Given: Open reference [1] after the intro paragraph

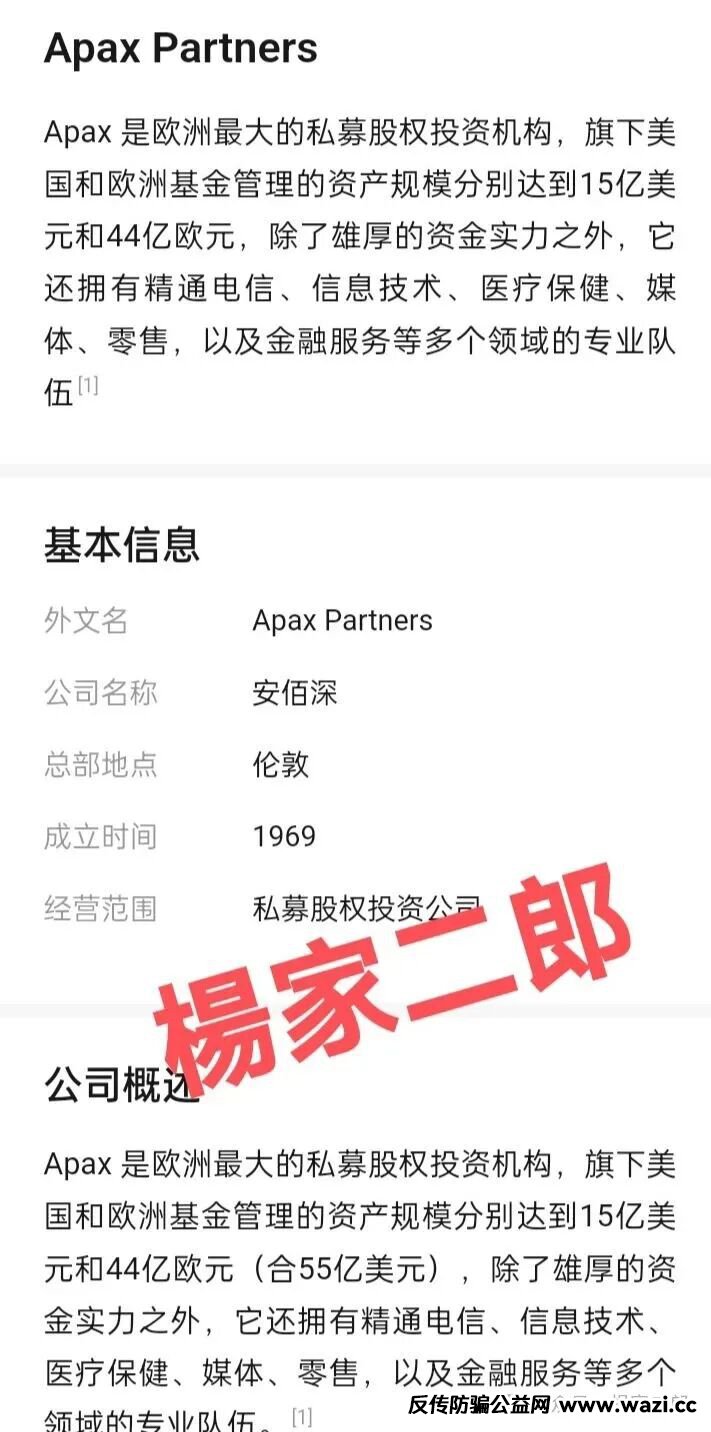Looking at the screenshot, I should pyautogui.click(x=88, y=385).
